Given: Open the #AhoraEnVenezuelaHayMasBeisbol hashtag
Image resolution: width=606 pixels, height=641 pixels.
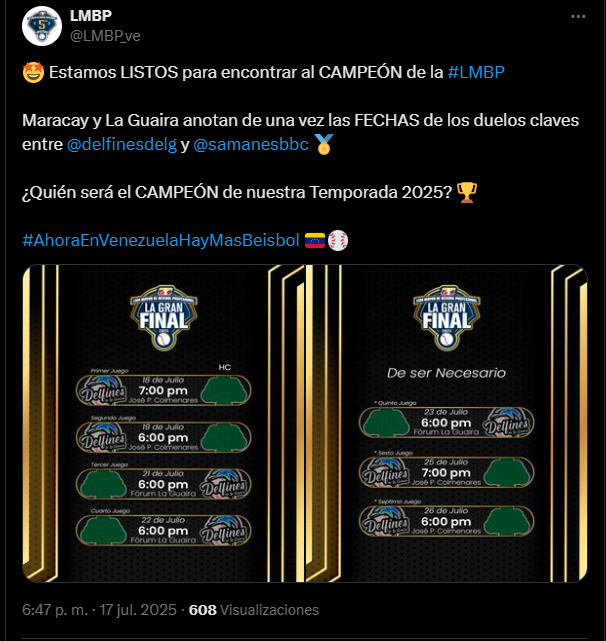Looking at the screenshot, I should [160, 241].
